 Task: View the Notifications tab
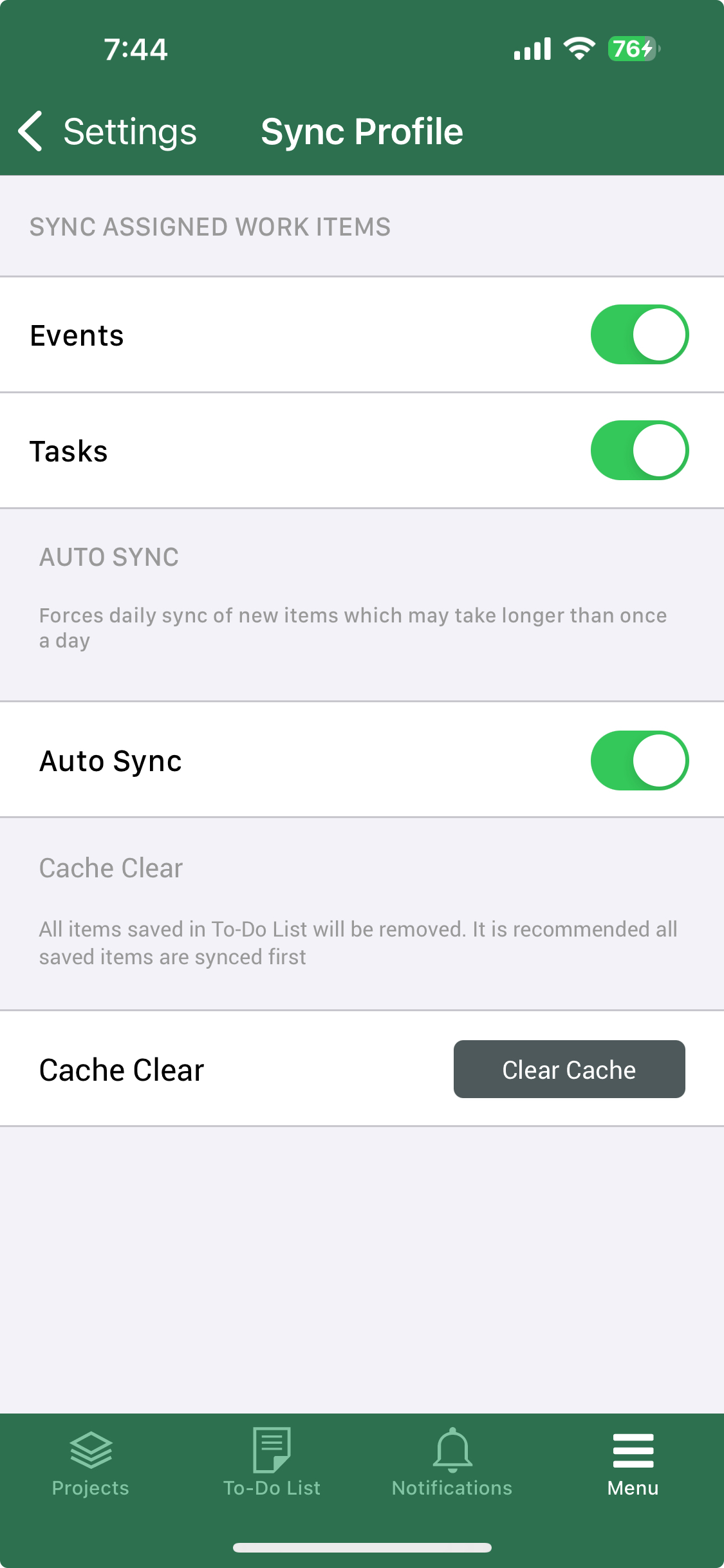(452, 1462)
